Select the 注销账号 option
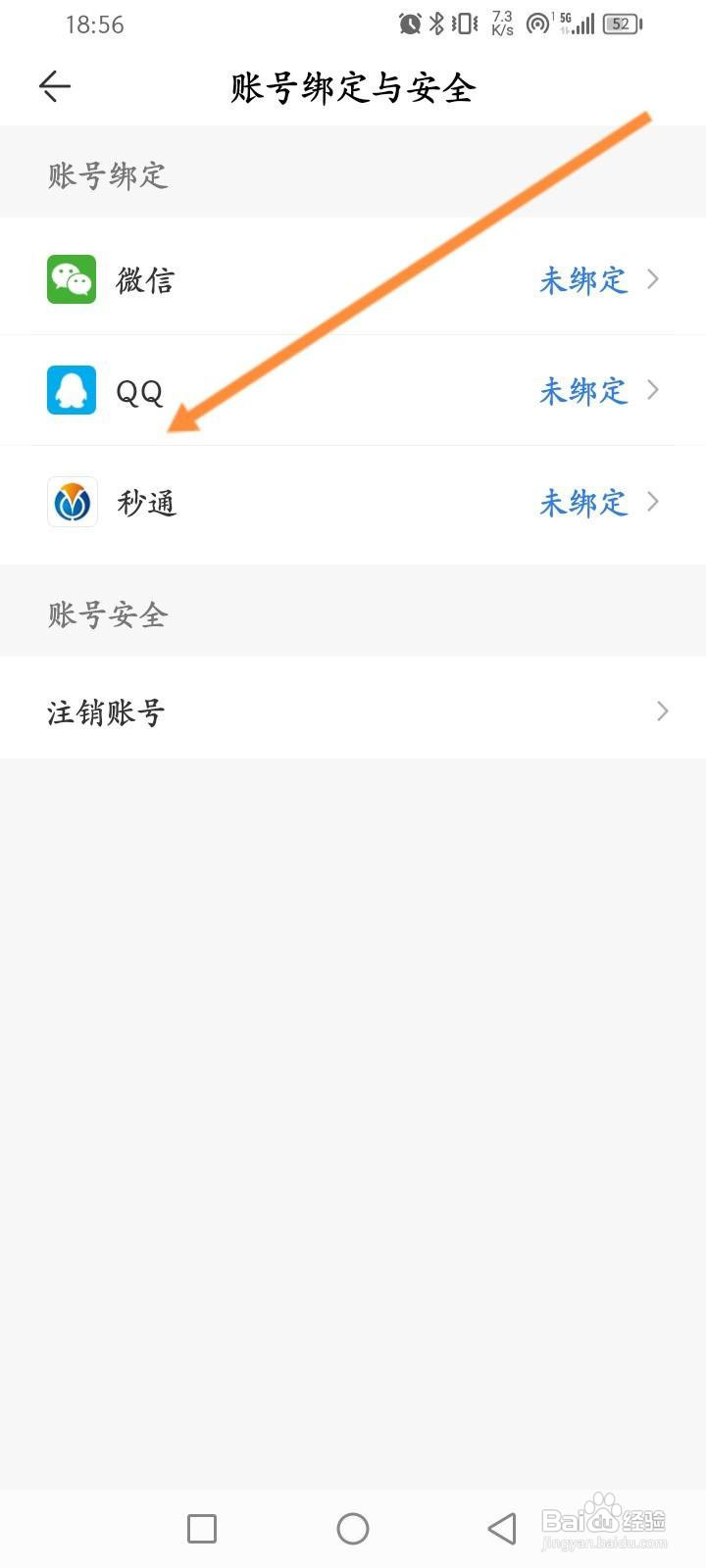Screen dimensions: 706x1568 (104, 710)
